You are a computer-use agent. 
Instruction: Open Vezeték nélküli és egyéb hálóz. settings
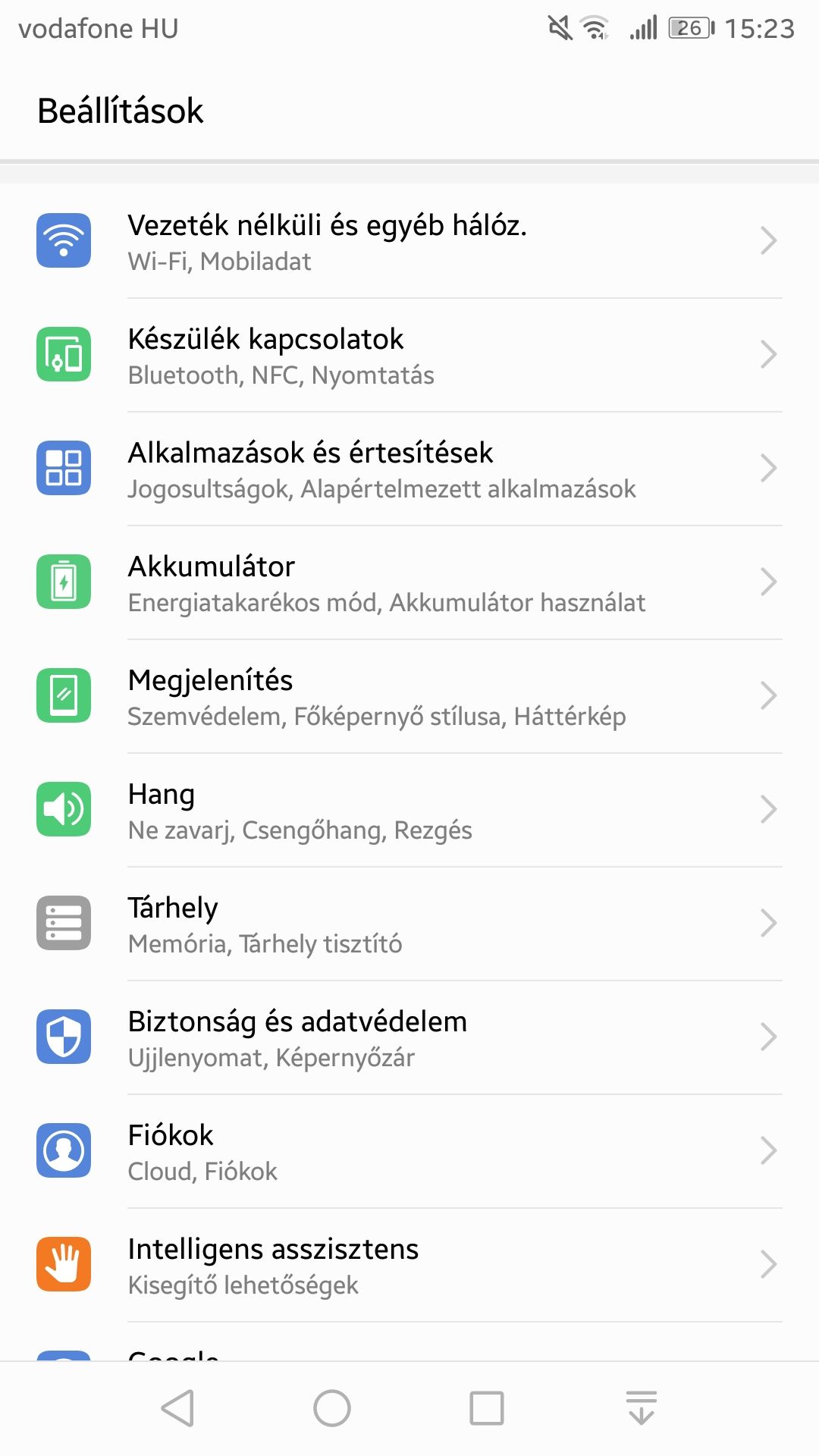[x=409, y=241]
